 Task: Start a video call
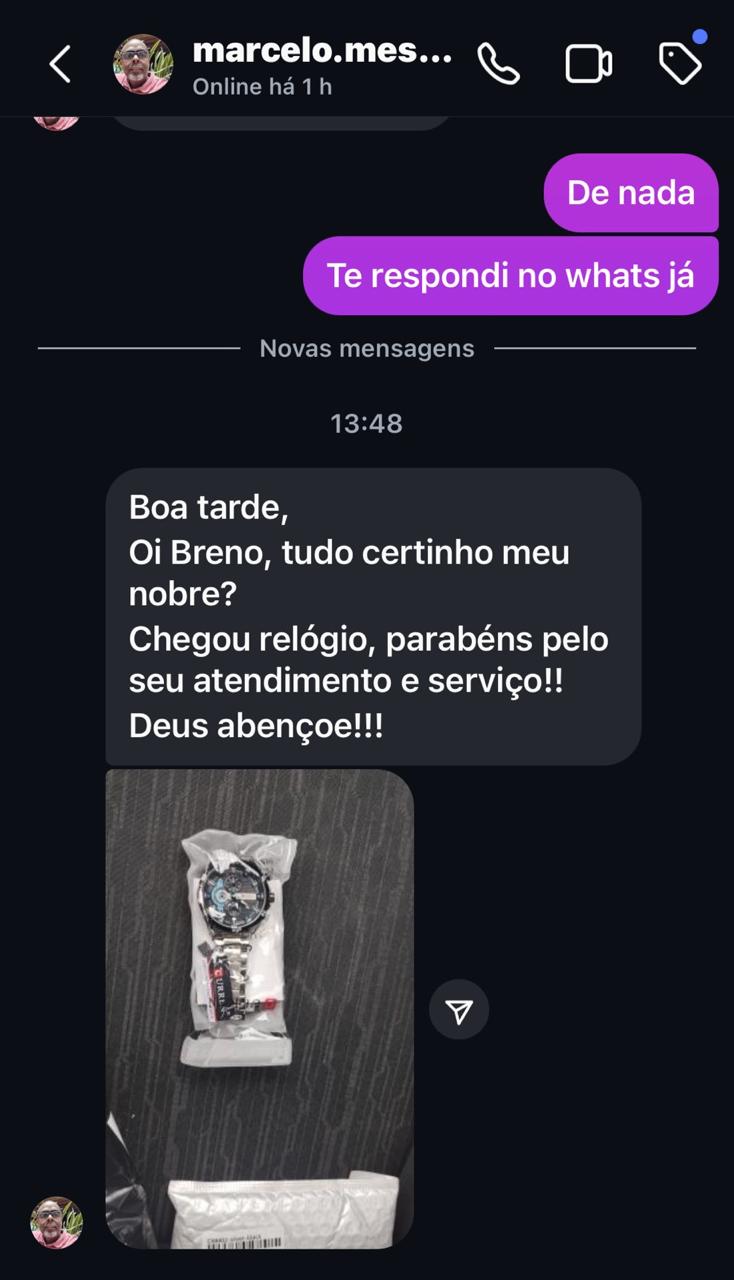[588, 65]
